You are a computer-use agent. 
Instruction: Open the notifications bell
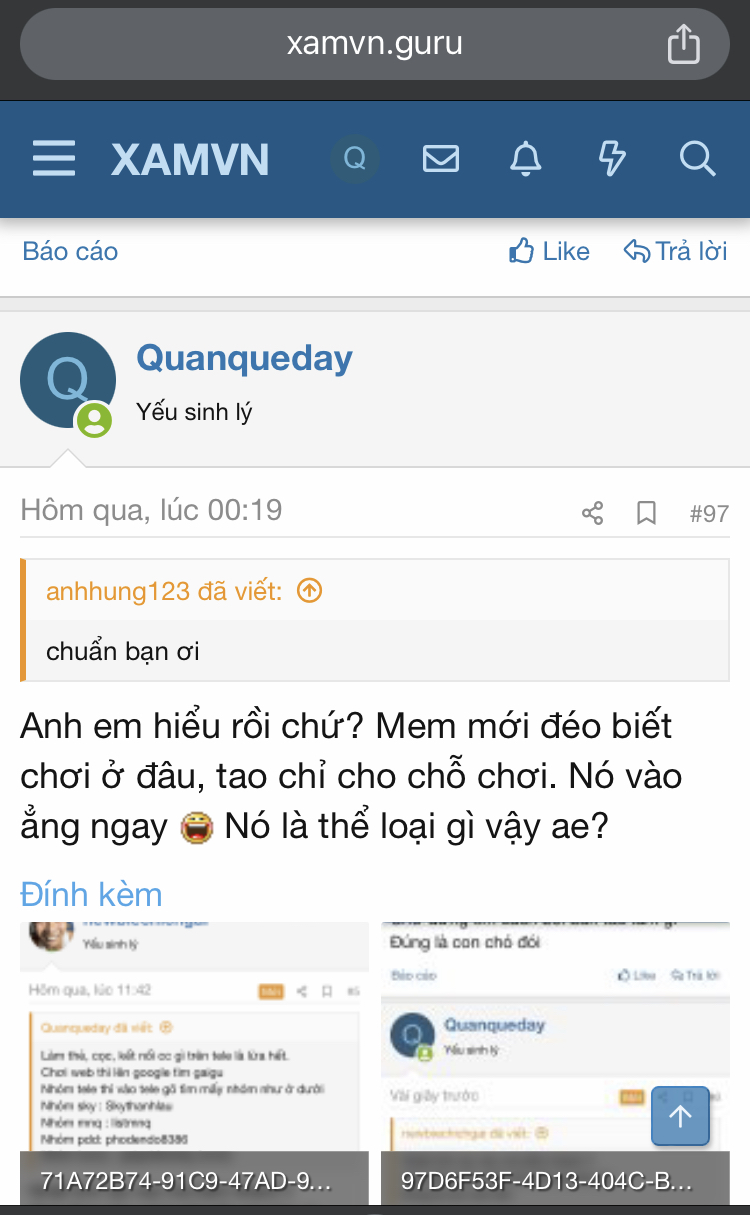point(526,159)
